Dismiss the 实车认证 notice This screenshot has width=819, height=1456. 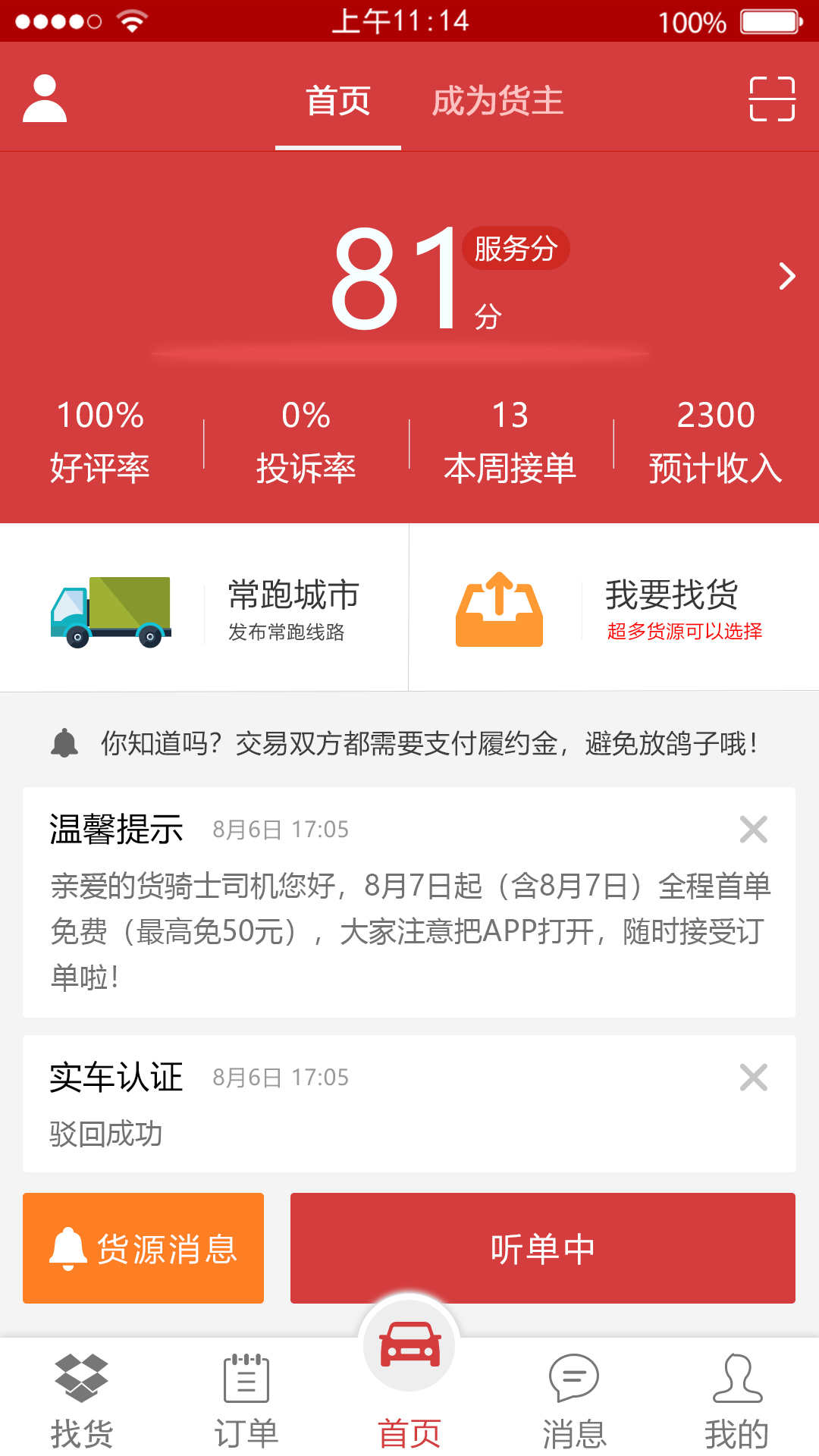(753, 1078)
